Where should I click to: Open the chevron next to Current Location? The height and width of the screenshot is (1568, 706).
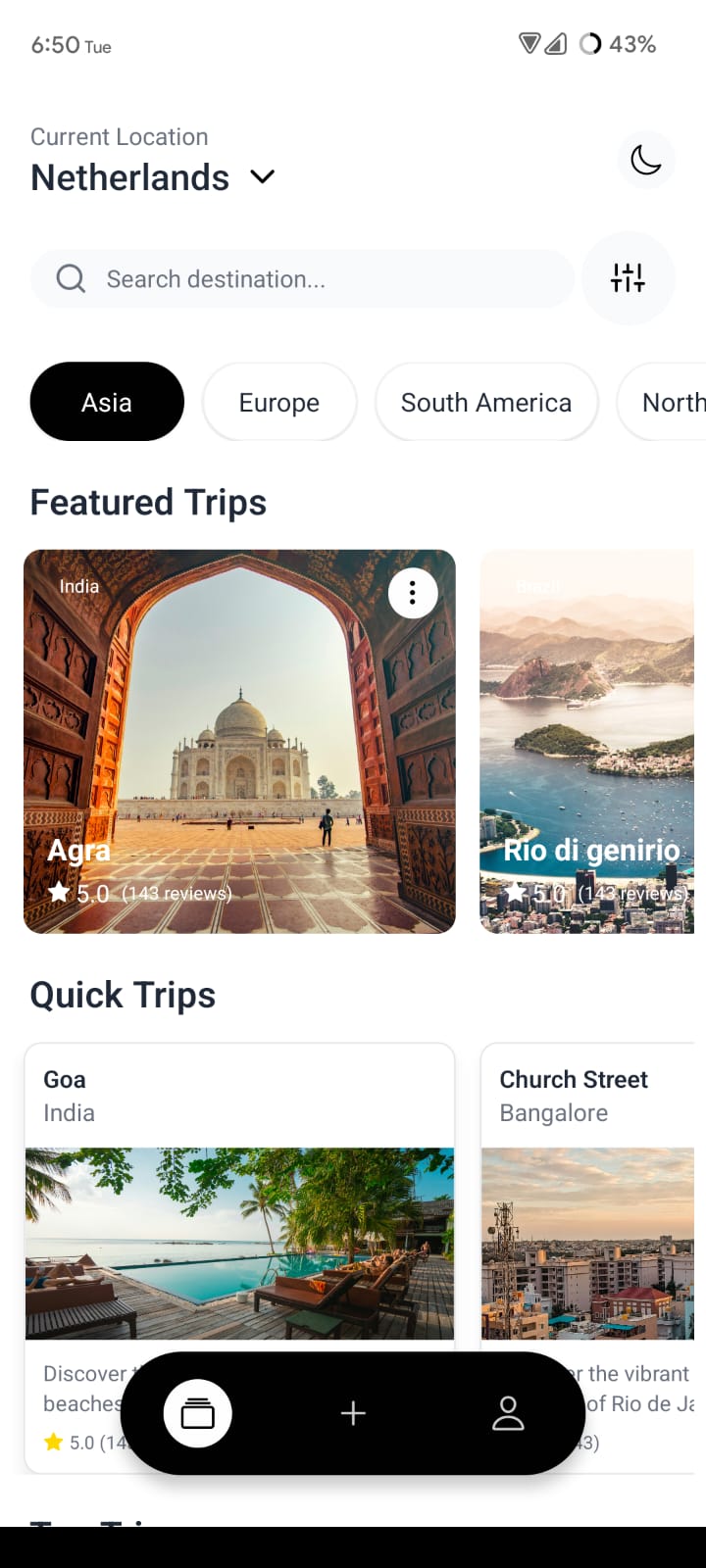click(262, 177)
